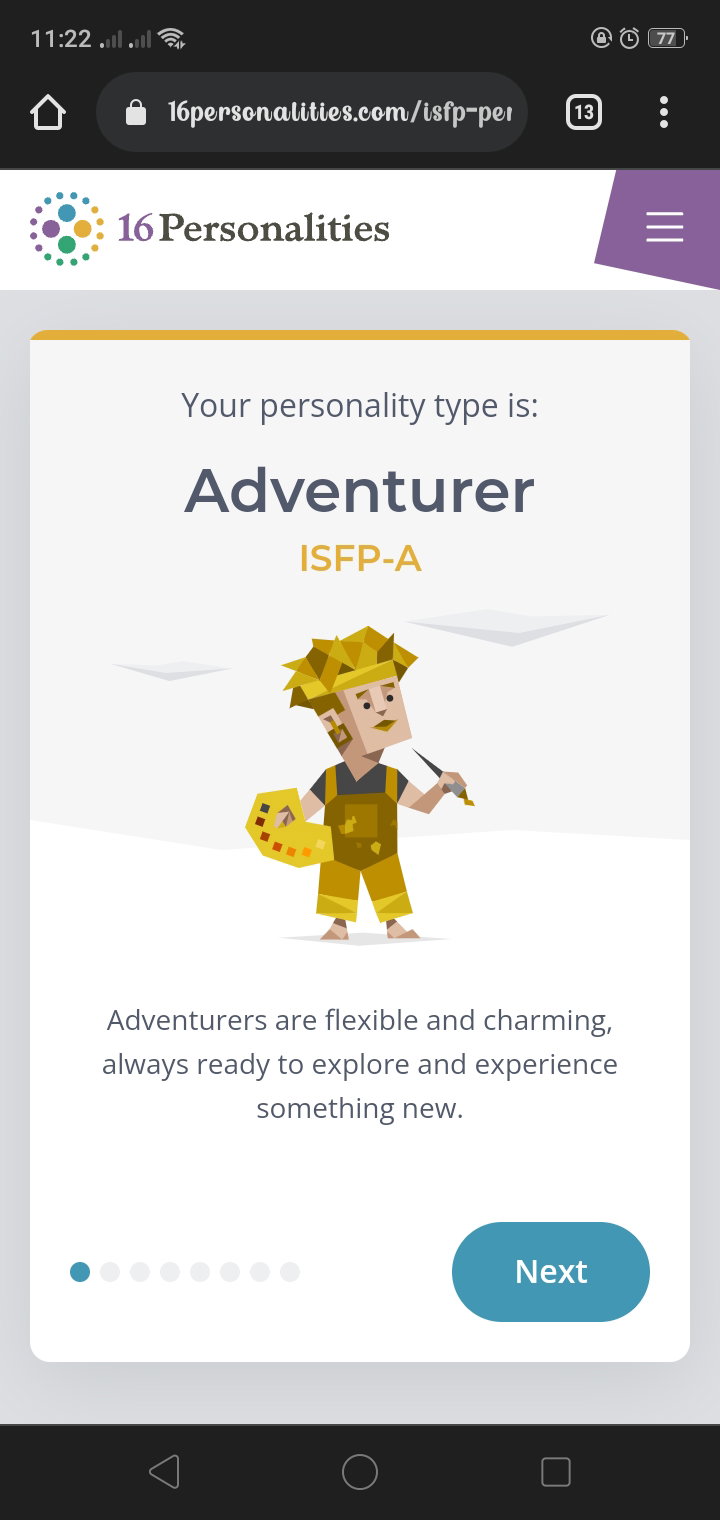The image size is (720, 1520).
Task: Open the purple hamburger menu
Action: tap(664, 227)
